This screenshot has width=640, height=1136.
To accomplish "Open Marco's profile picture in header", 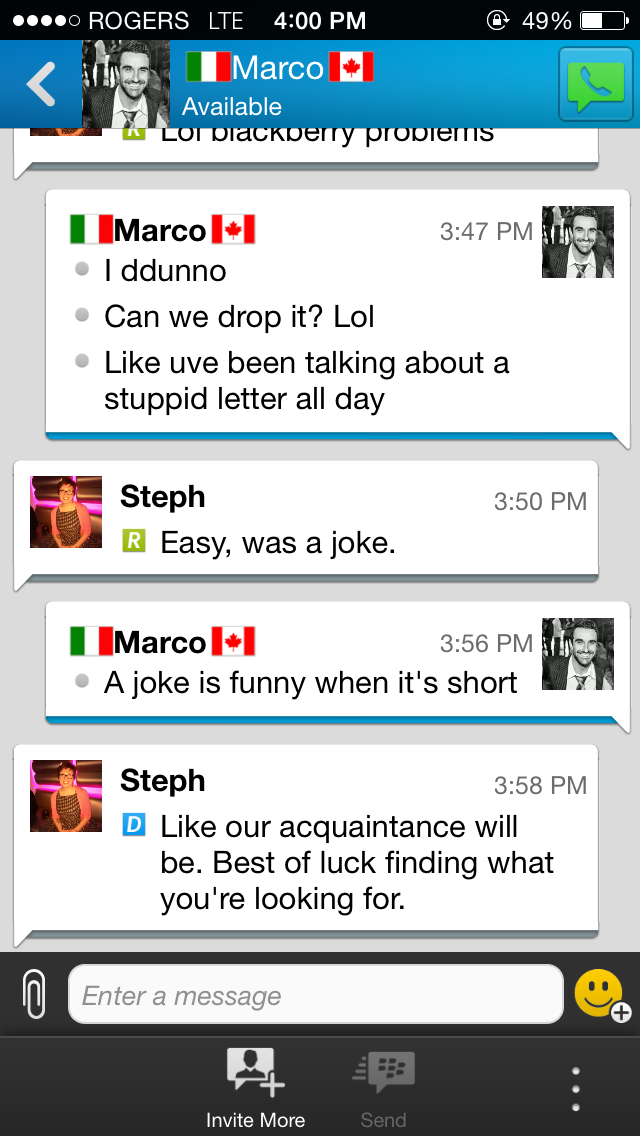I will [125, 85].
